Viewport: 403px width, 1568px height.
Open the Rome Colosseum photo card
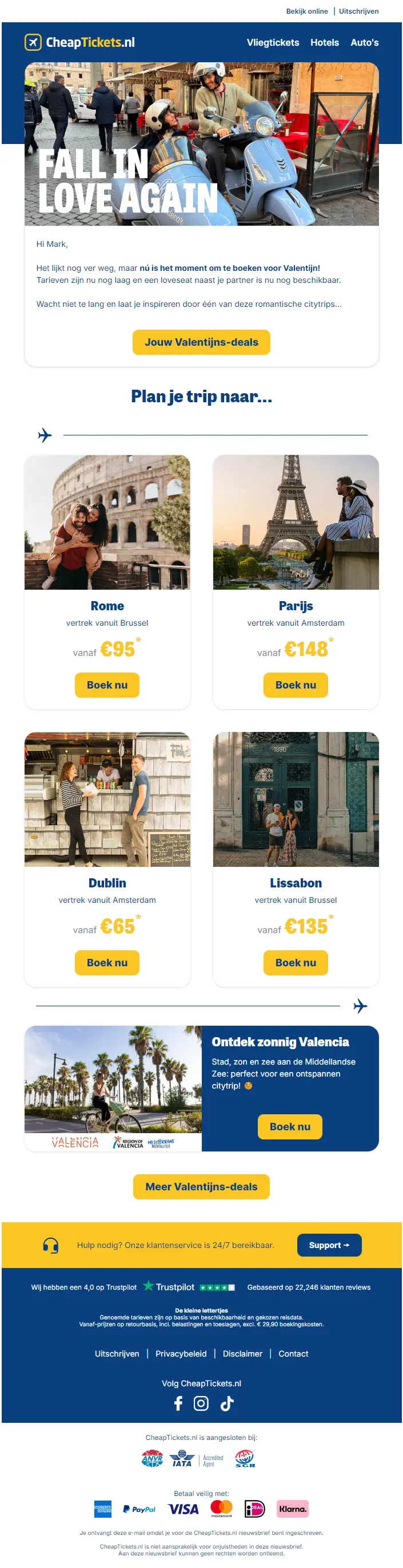[107, 522]
